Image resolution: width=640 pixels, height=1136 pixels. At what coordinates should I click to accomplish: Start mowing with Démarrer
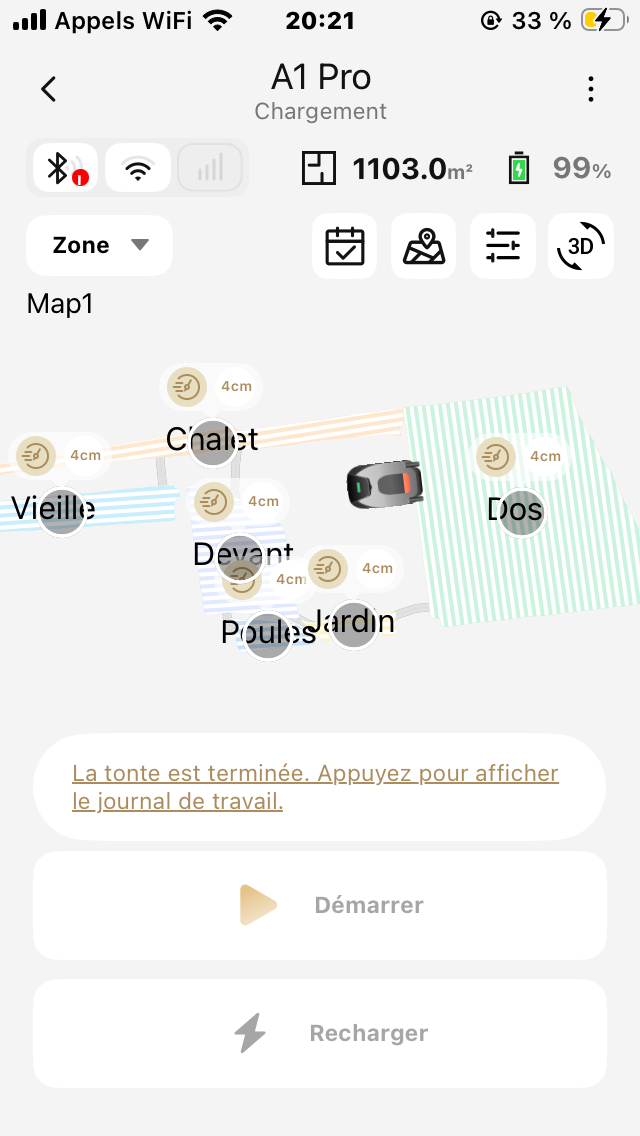320,905
